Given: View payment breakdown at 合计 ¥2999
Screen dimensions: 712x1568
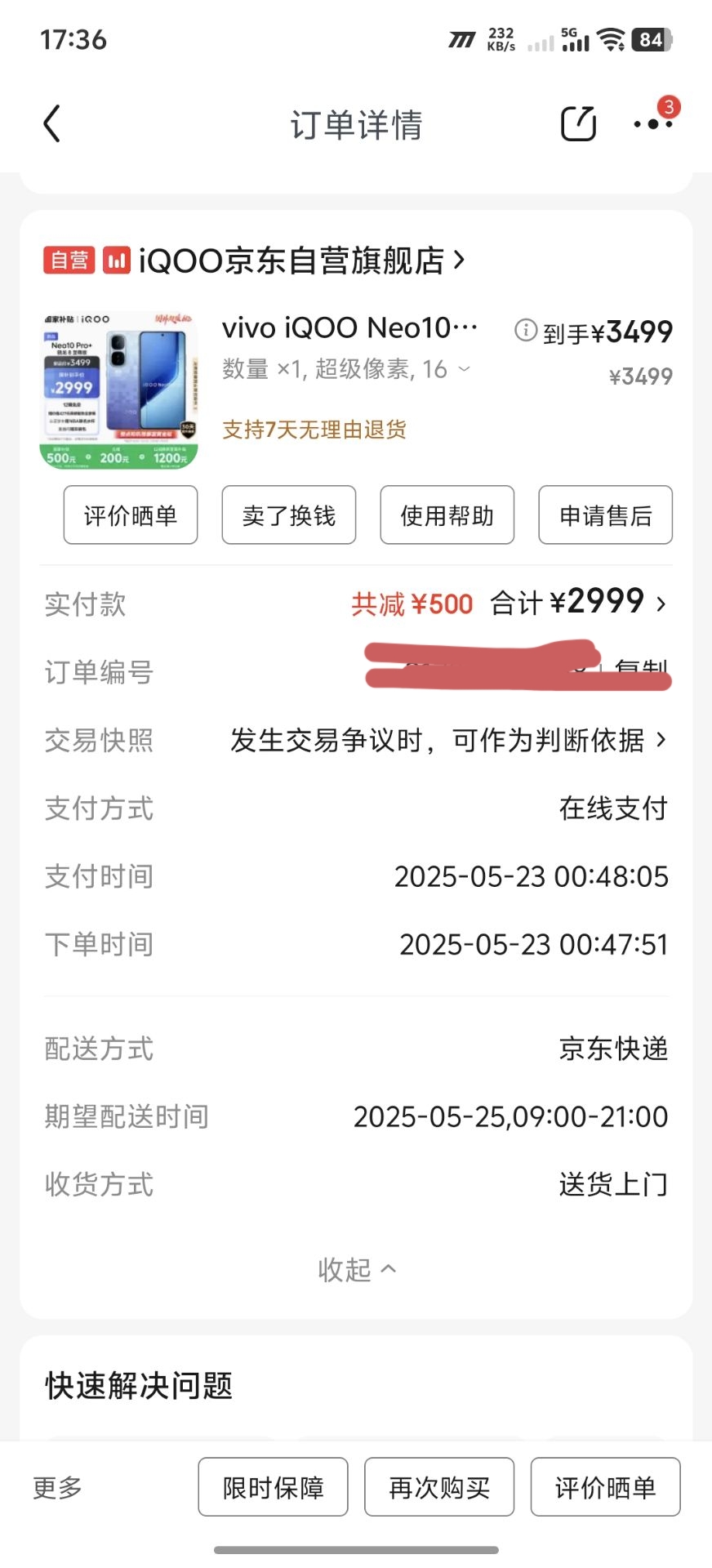Looking at the screenshot, I should (578, 603).
